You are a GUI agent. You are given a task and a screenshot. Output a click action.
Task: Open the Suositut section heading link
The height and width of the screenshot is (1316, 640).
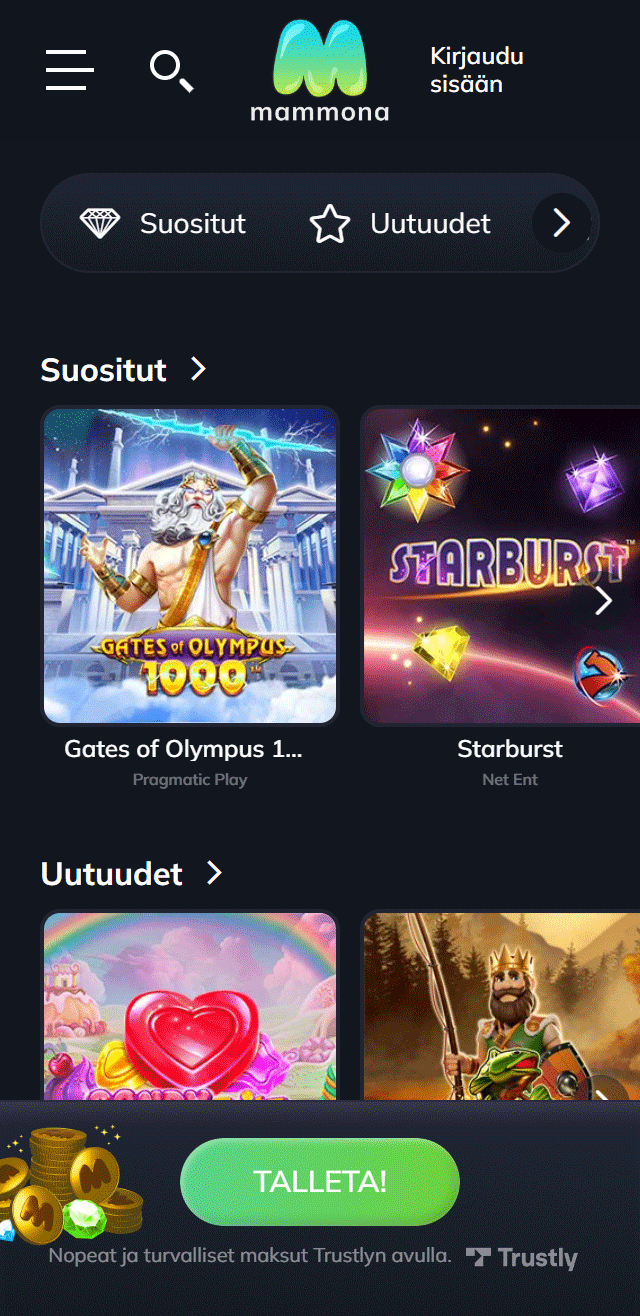click(124, 370)
